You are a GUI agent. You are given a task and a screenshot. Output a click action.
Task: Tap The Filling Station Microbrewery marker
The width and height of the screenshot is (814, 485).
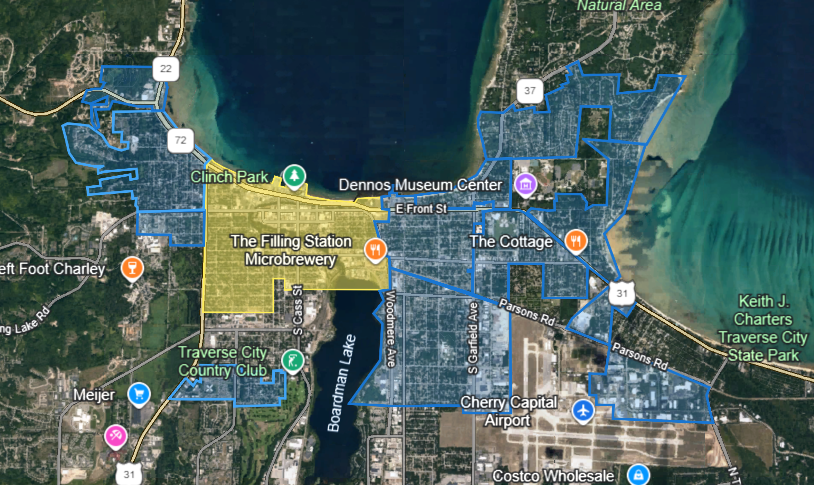pyautogui.click(x=376, y=249)
